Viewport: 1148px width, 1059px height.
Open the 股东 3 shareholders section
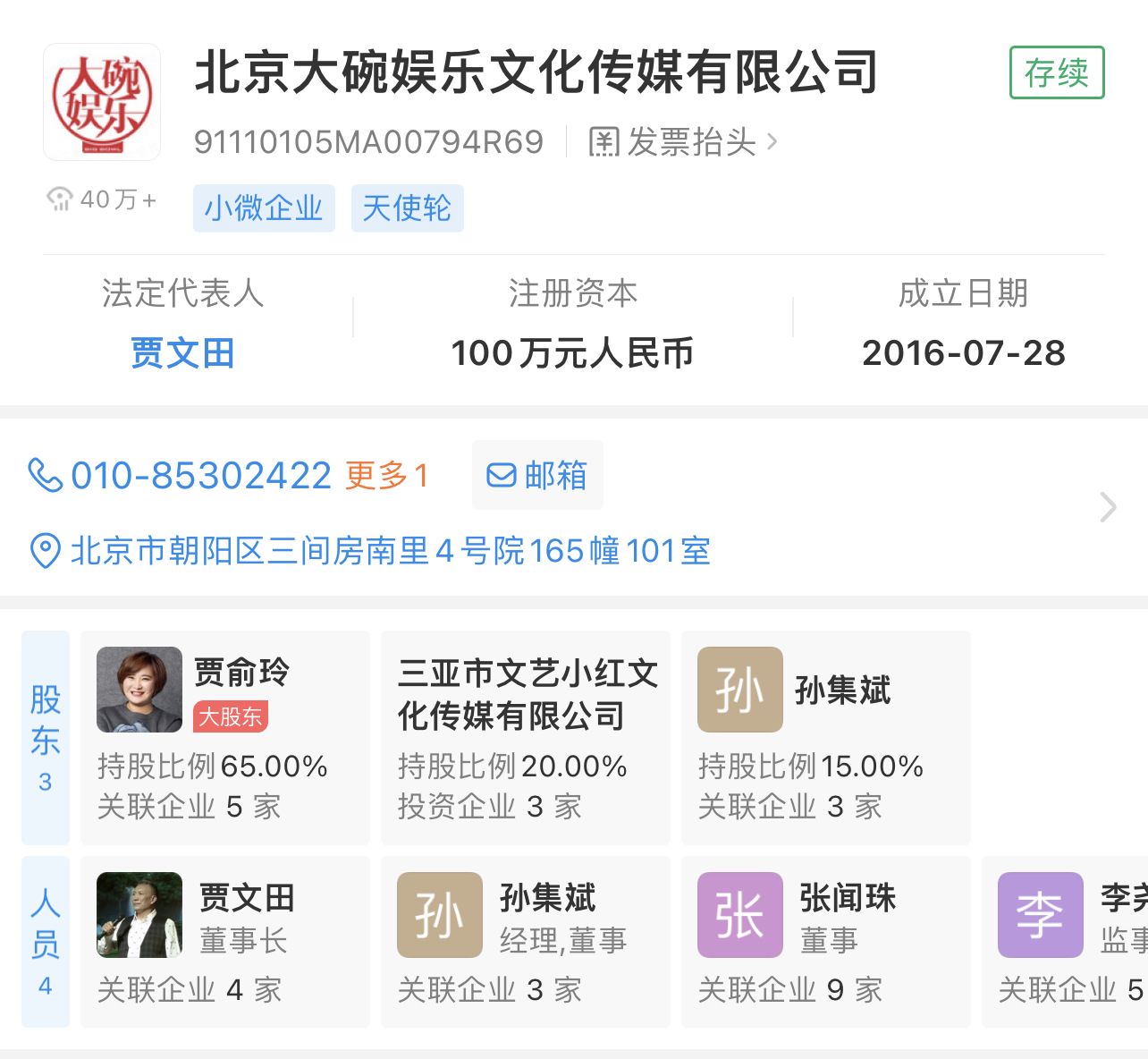tap(46, 737)
